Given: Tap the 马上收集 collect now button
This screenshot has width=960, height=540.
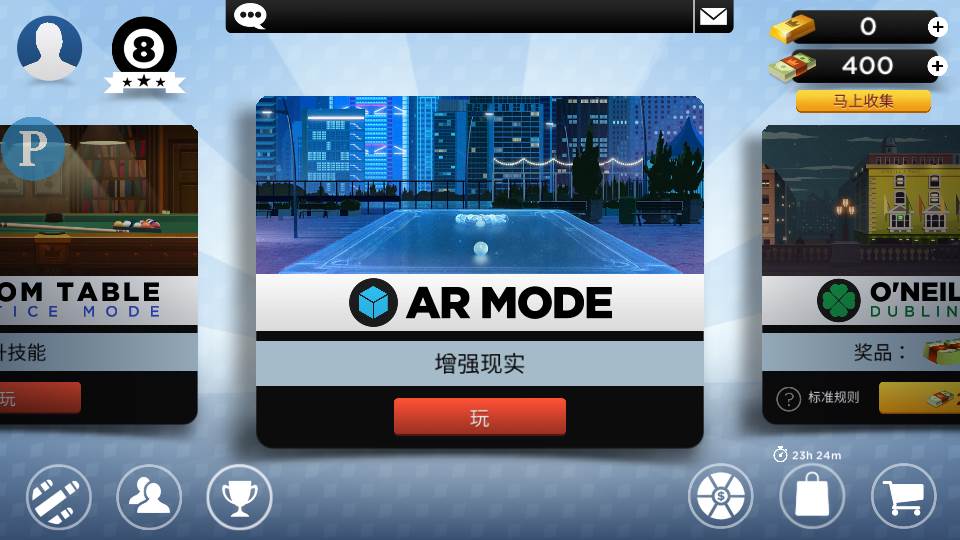Looking at the screenshot, I should click(x=863, y=101).
